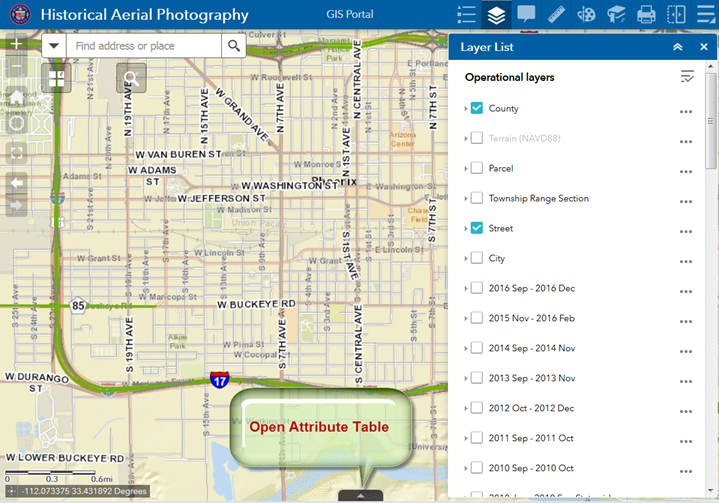Image resolution: width=719 pixels, height=503 pixels.
Task: Open the measurement ruler tool
Action: pos(557,15)
